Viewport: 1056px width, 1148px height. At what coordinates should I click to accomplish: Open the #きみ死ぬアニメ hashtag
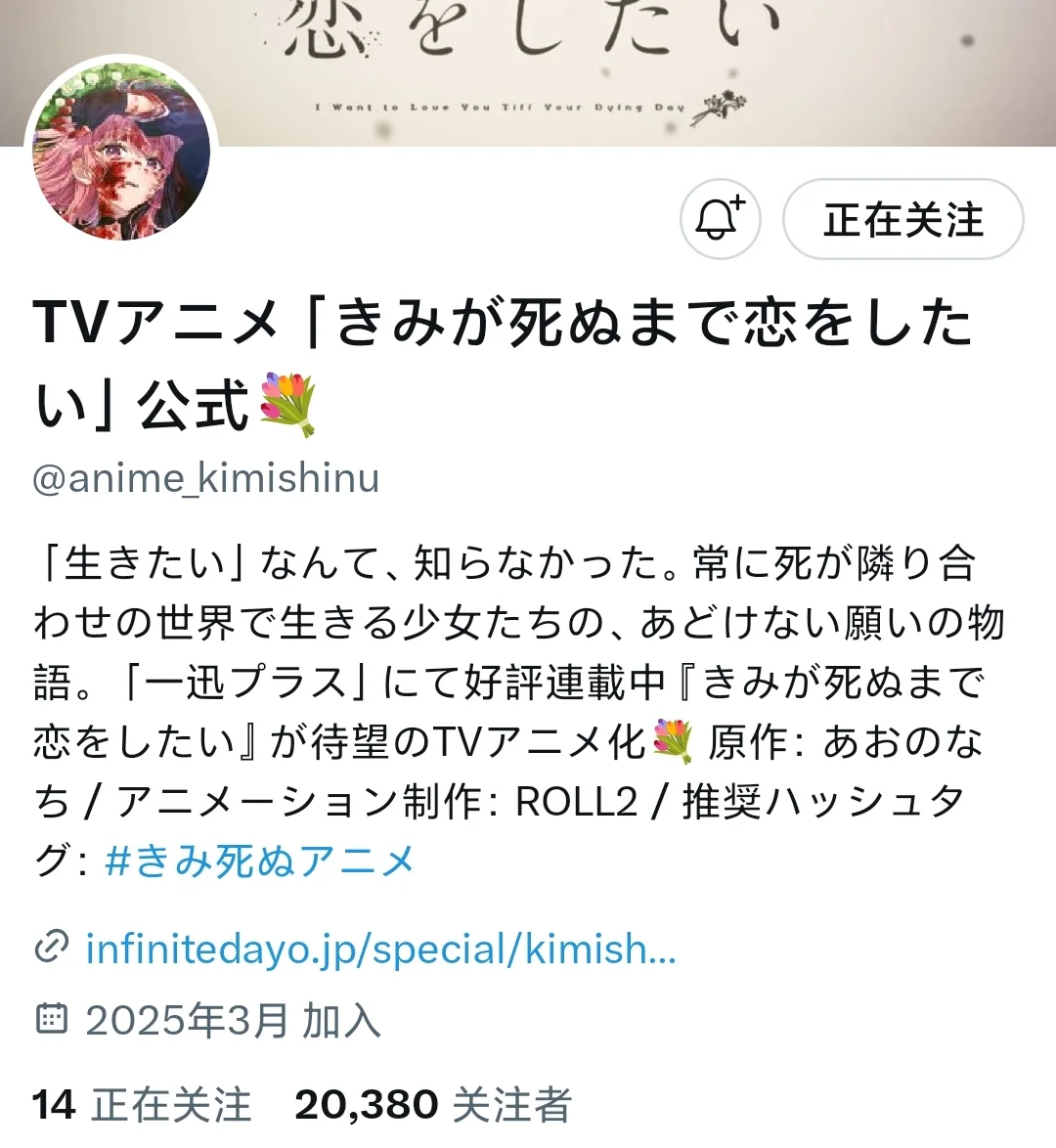point(260,861)
